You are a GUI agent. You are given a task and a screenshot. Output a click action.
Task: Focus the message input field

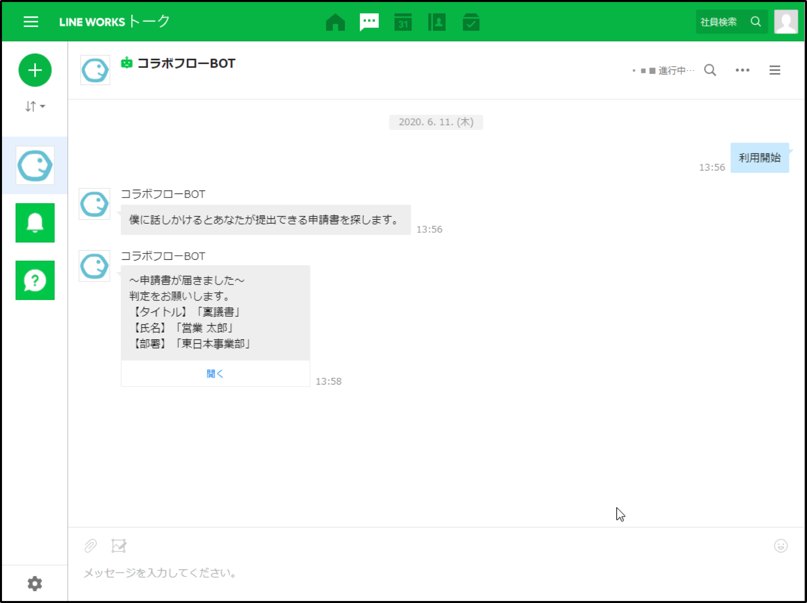point(400,573)
